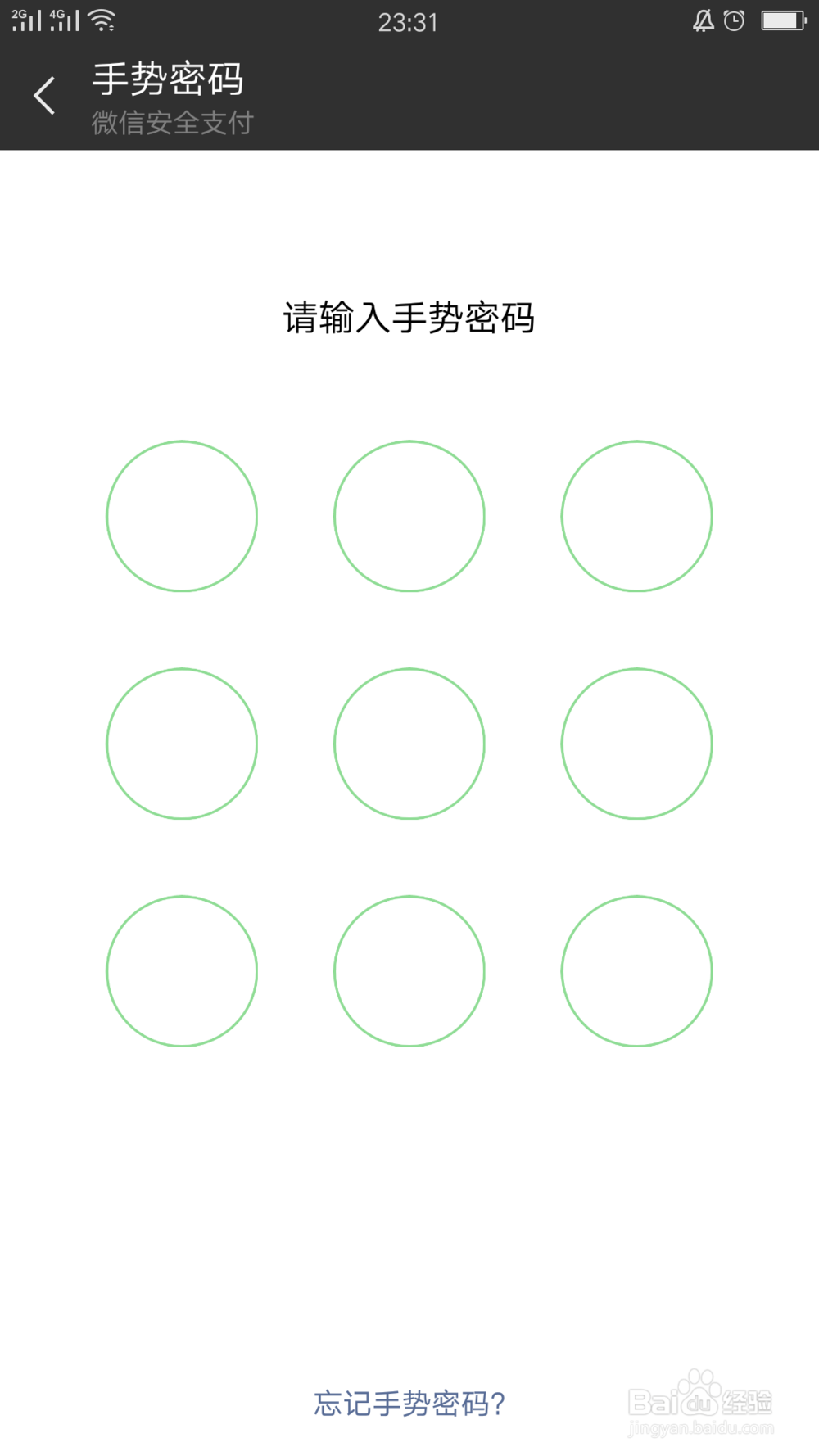This screenshot has width=819, height=1456.
Task: Tap the bottom-left gesture pattern dot
Action: 182,970
